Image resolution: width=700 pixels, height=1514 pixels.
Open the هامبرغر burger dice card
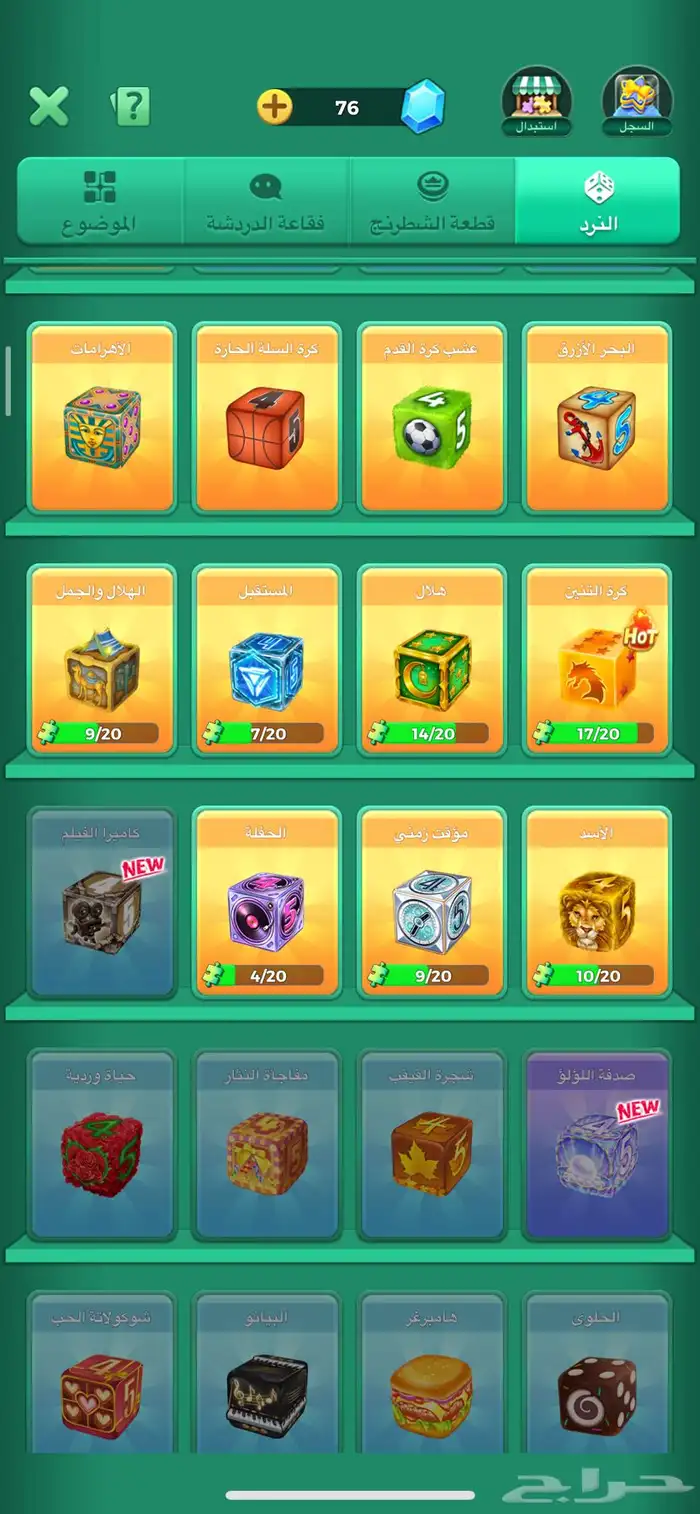coord(432,1372)
